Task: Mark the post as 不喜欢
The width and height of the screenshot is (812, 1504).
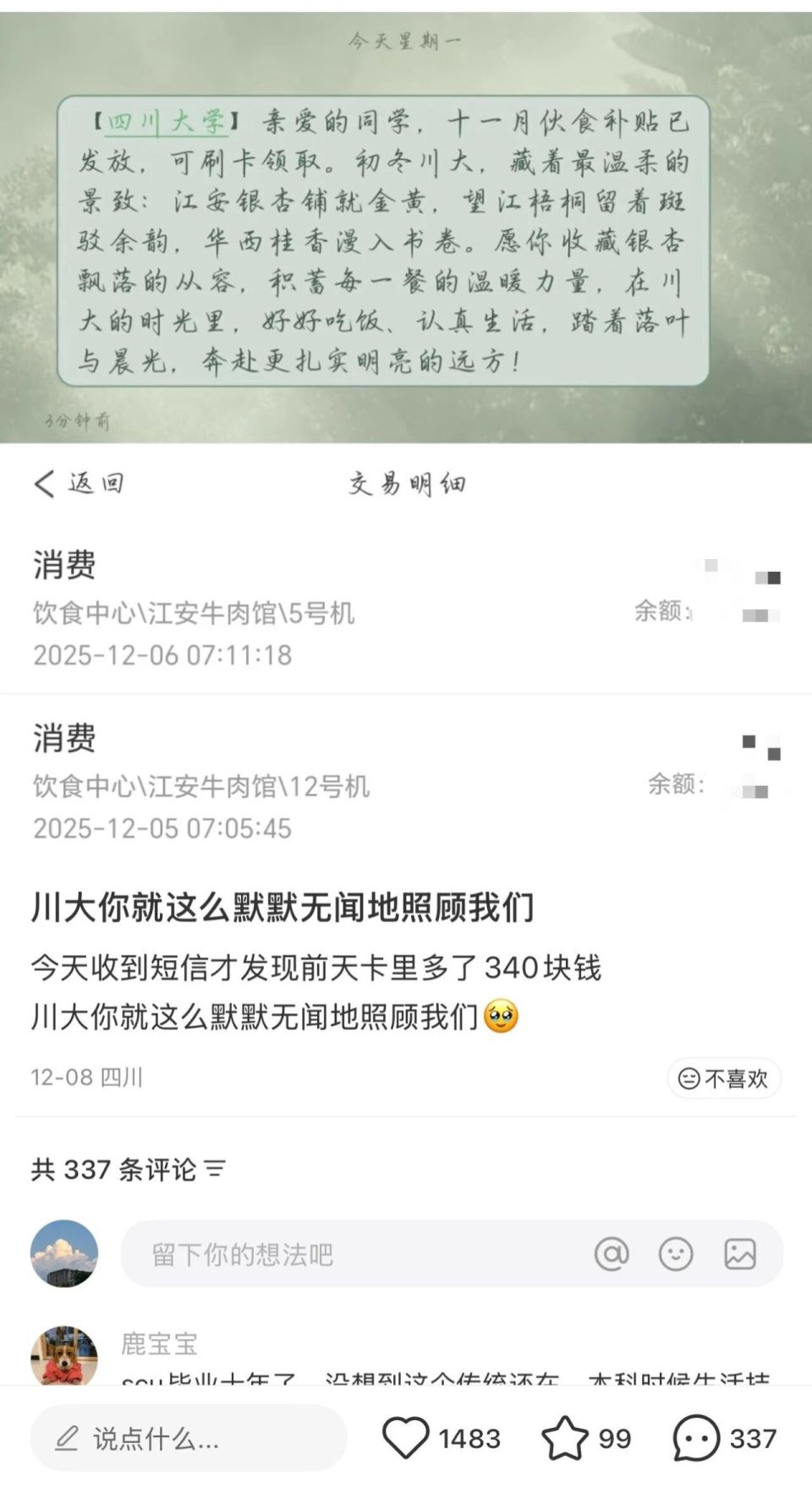Action: [725, 1079]
